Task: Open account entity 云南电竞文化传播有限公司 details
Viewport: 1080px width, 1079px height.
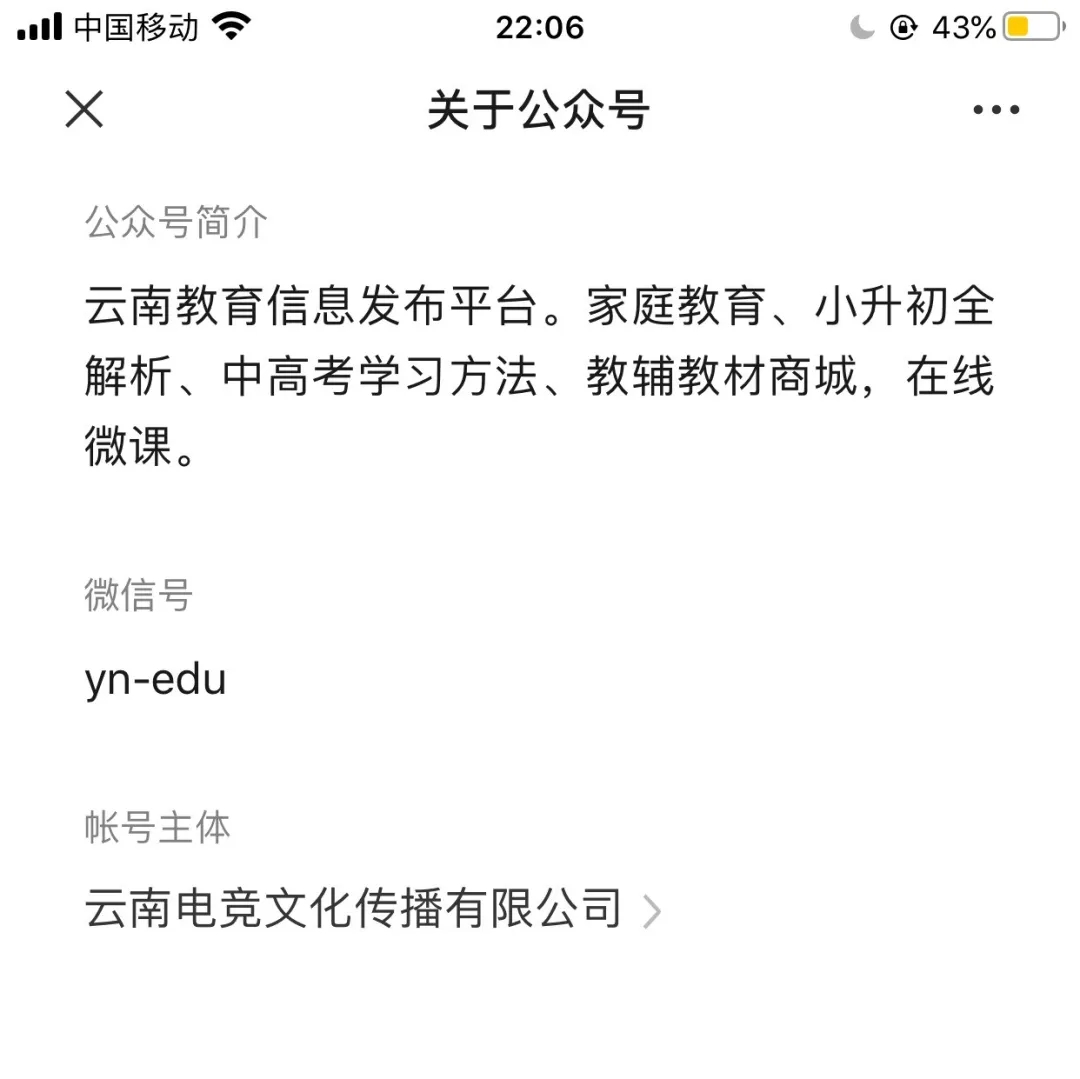Action: click(372, 909)
